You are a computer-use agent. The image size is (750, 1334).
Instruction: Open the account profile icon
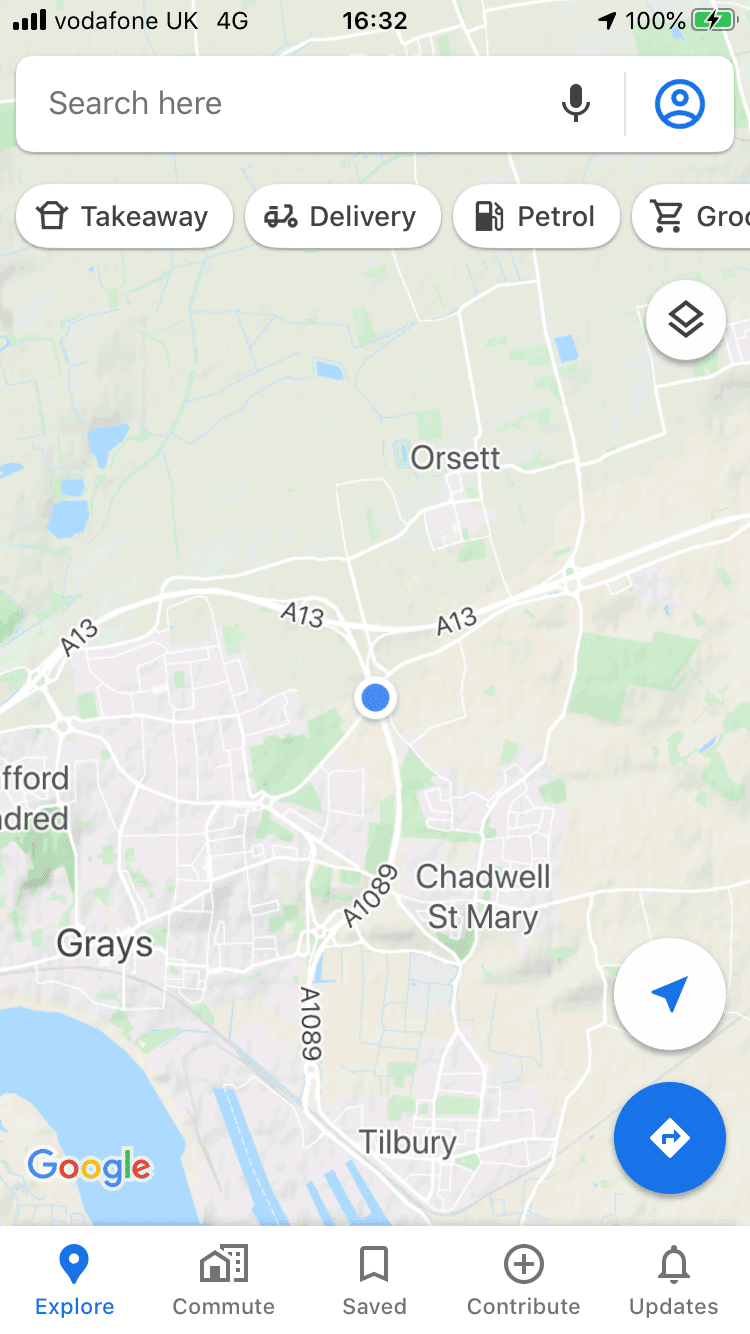[x=680, y=103]
